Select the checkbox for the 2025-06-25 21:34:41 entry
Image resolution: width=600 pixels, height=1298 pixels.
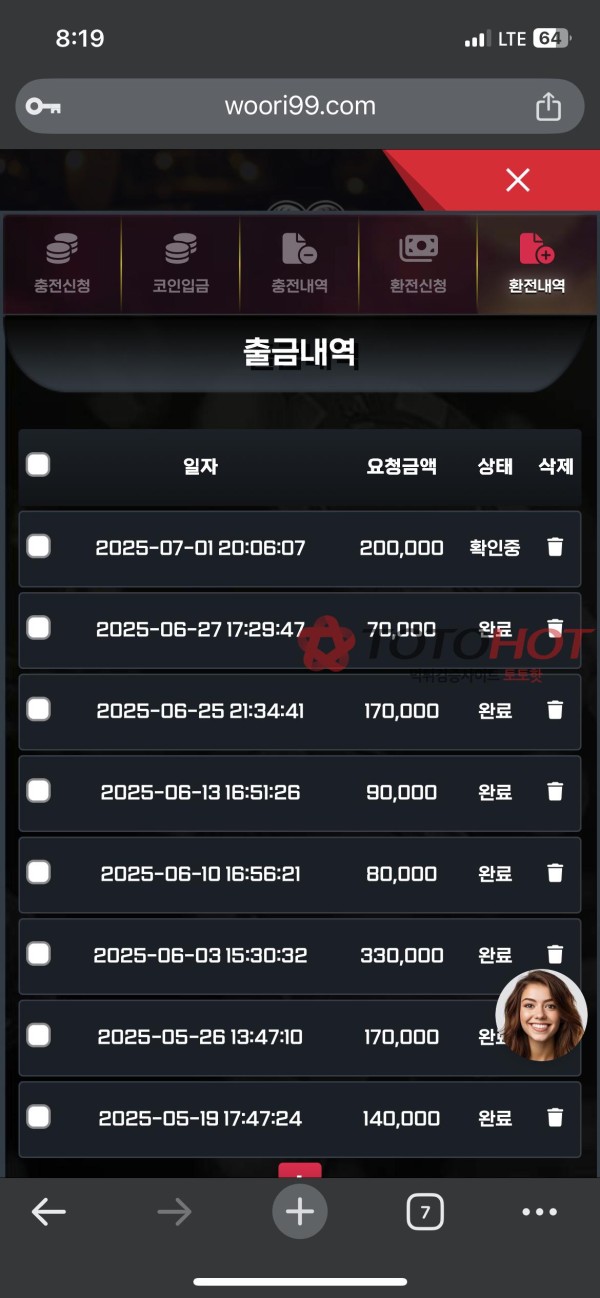click(x=38, y=709)
